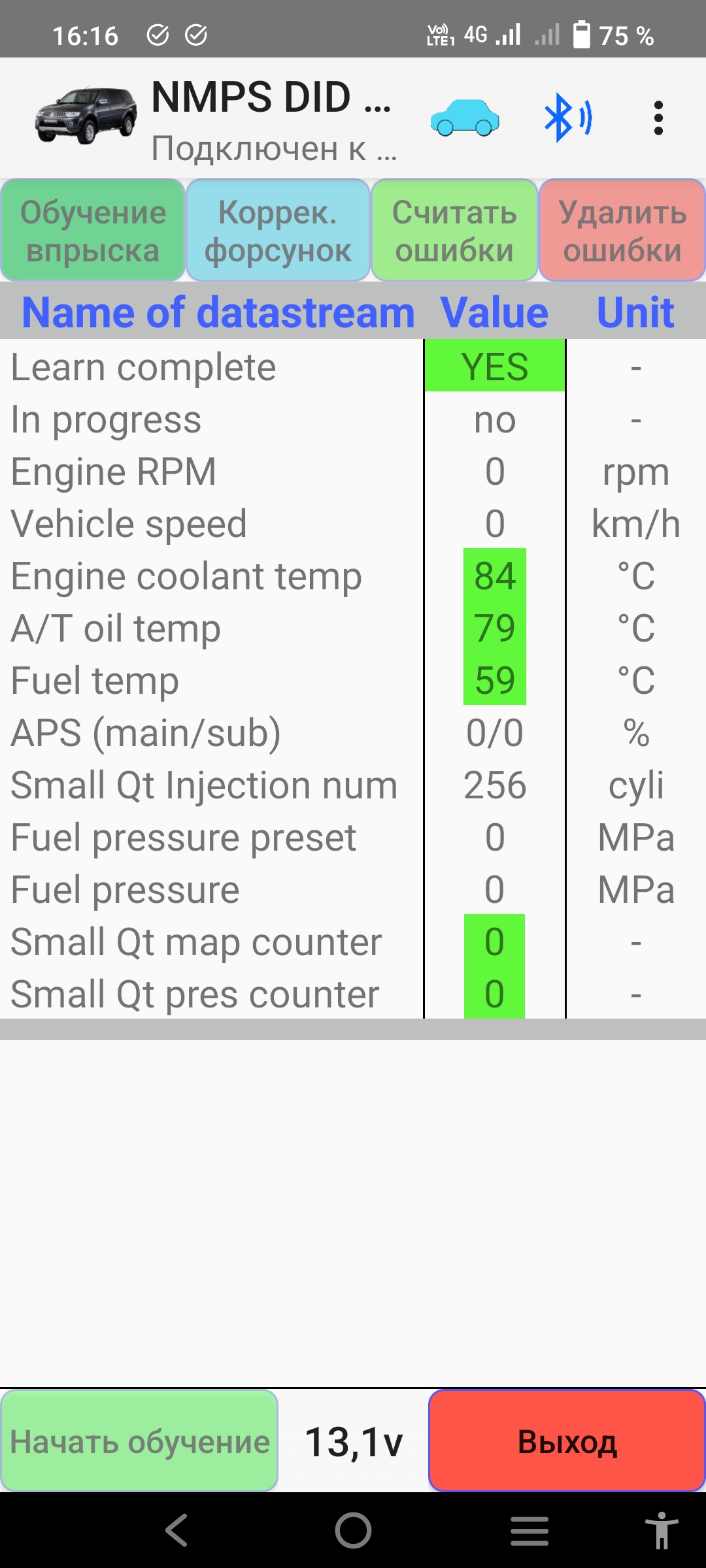This screenshot has width=706, height=1568.
Task: Tap the blue Bluetooth connection icon
Action: coord(567,118)
